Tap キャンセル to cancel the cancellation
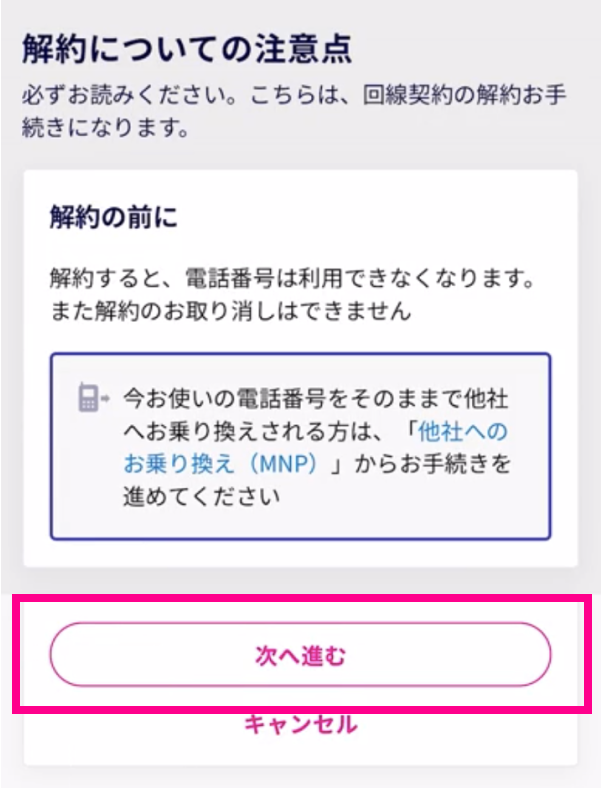Viewport: 601px width, 788px height. pyautogui.click(x=300, y=725)
